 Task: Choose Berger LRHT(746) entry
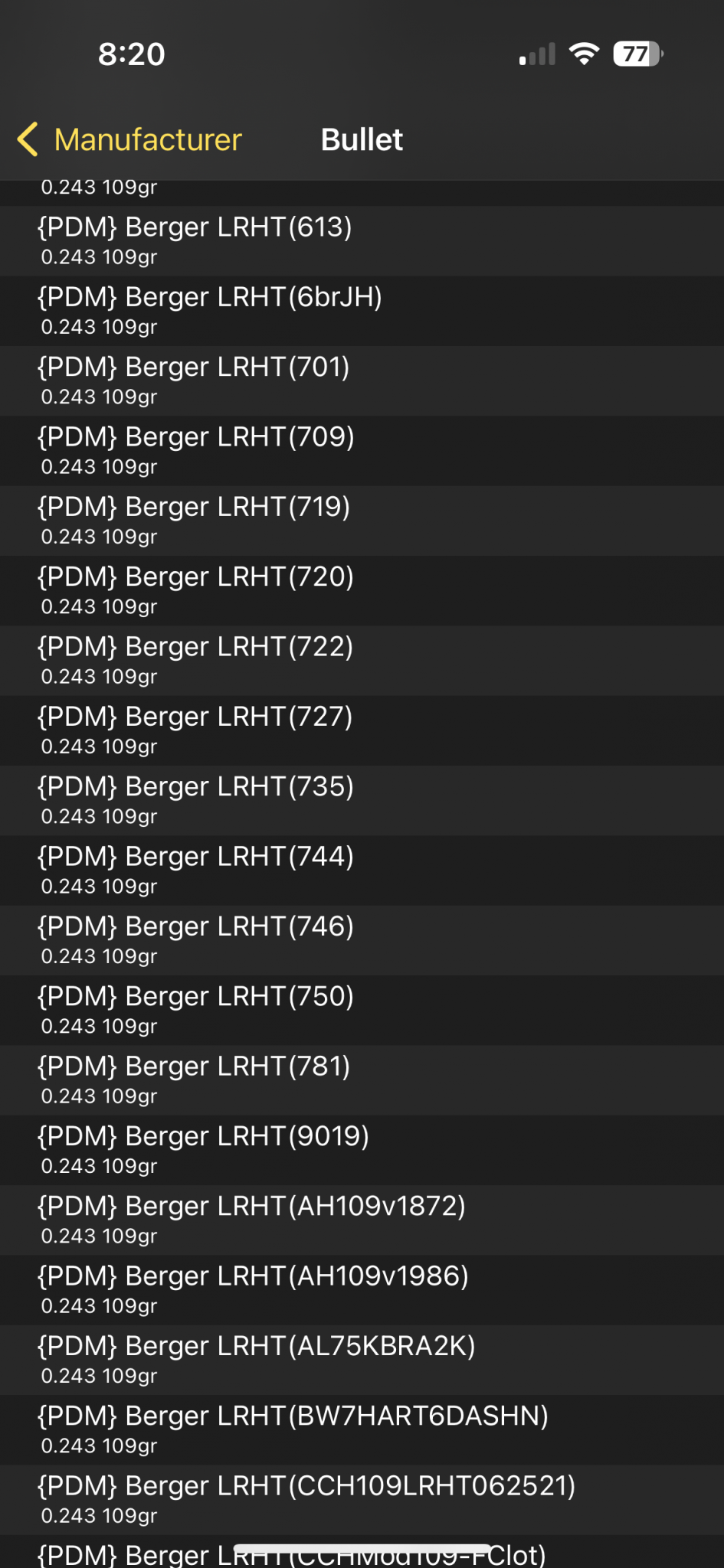(362, 940)
